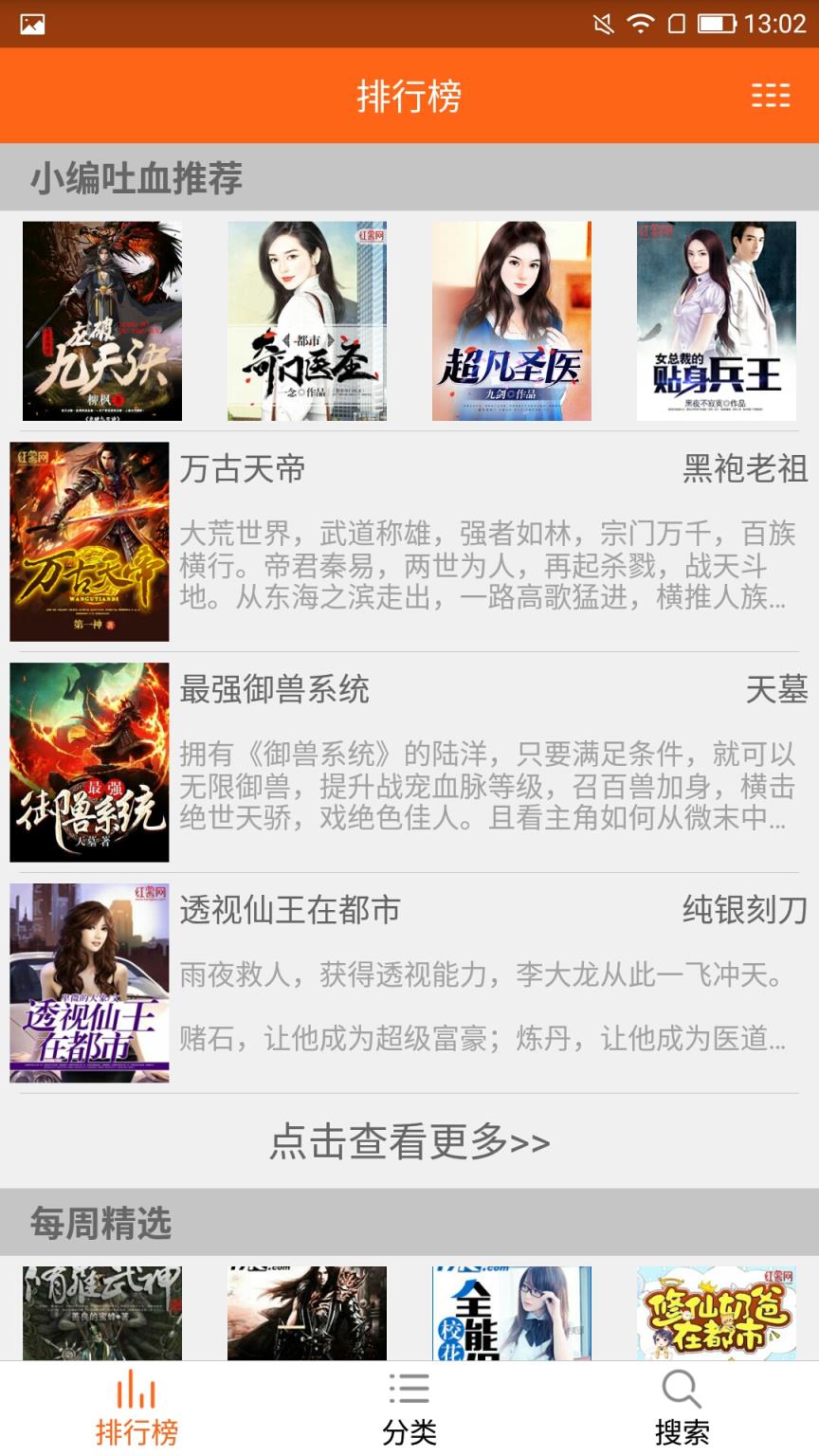
Task: Open the 万古天帝 book entry
Action: coord(409,540)
